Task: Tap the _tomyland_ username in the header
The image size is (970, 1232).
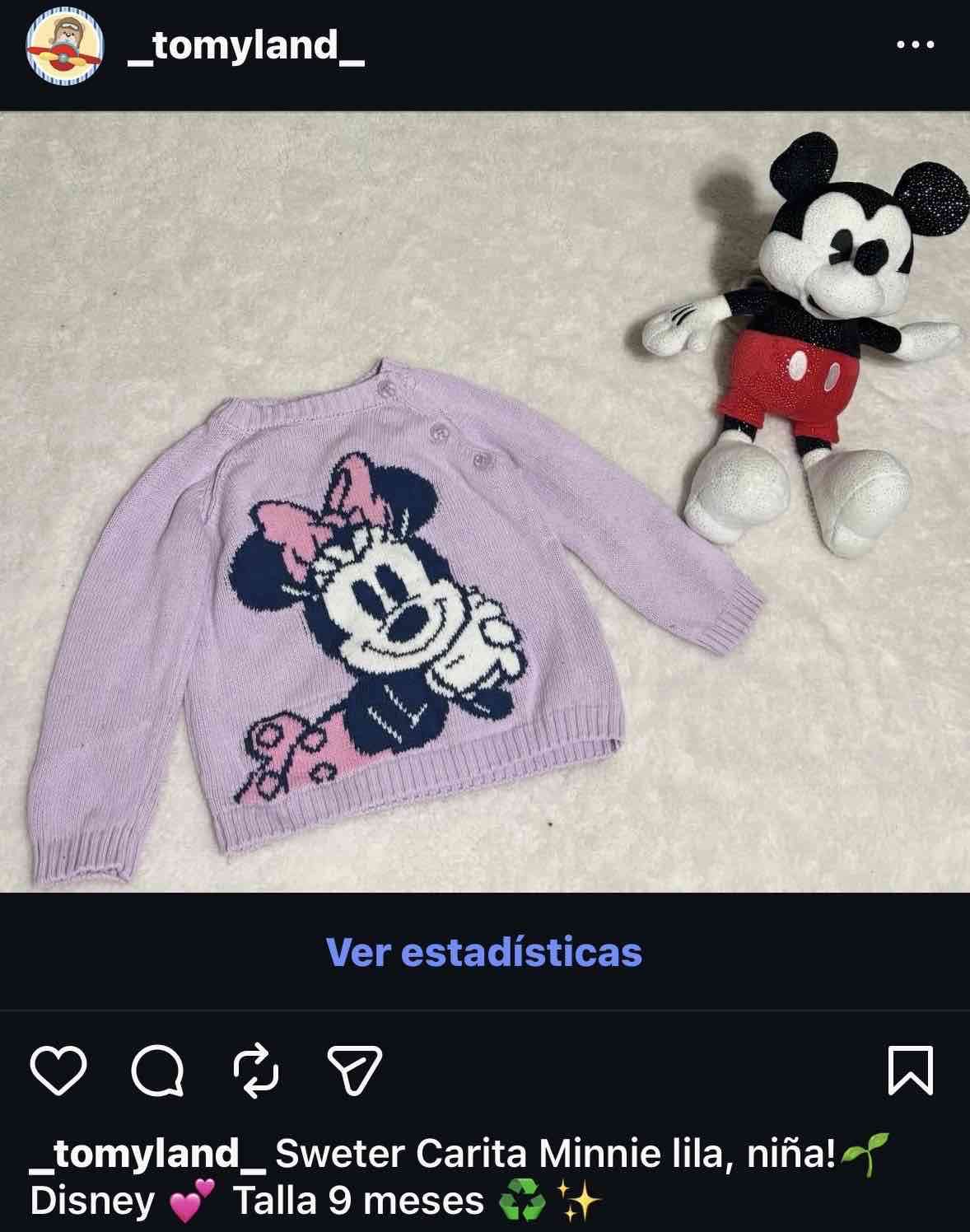Action: click(x=245, y=51)
